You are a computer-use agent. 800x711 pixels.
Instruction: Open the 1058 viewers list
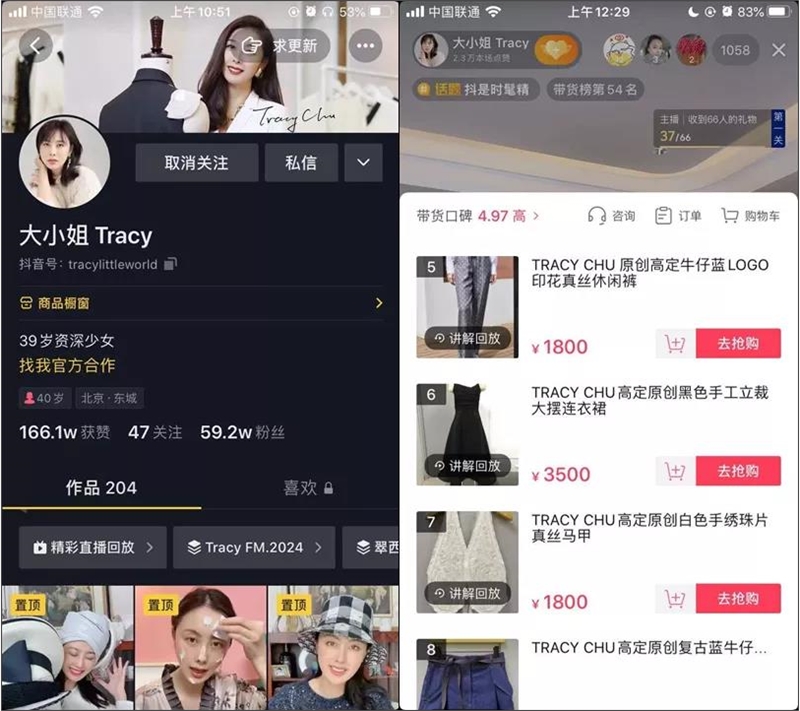(735, 50)
